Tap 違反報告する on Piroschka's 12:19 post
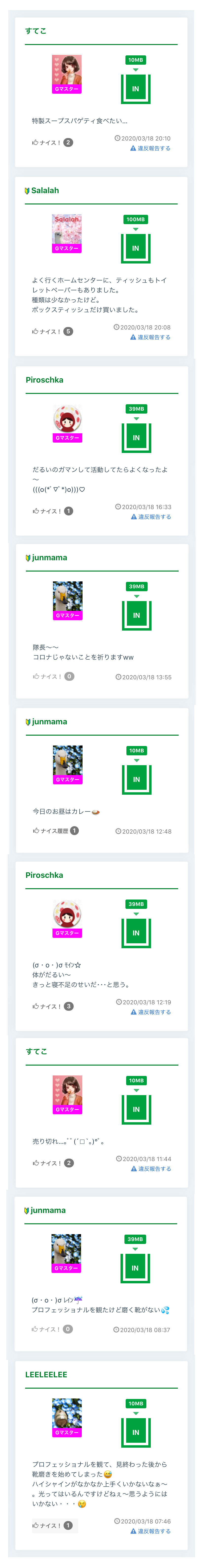The image size is (205, 1568). (151, 1012)
